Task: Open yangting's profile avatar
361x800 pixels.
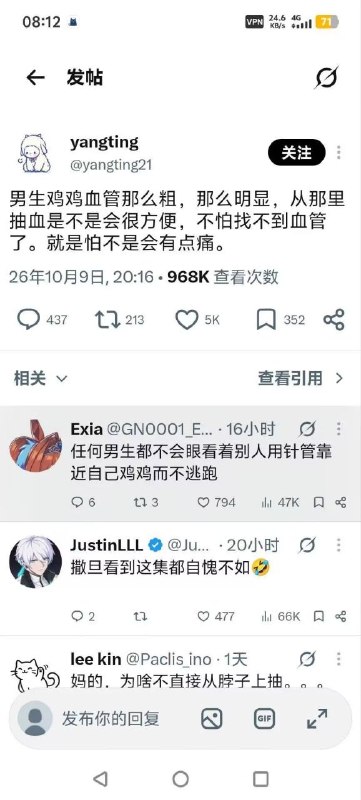Action: point(35,153)
